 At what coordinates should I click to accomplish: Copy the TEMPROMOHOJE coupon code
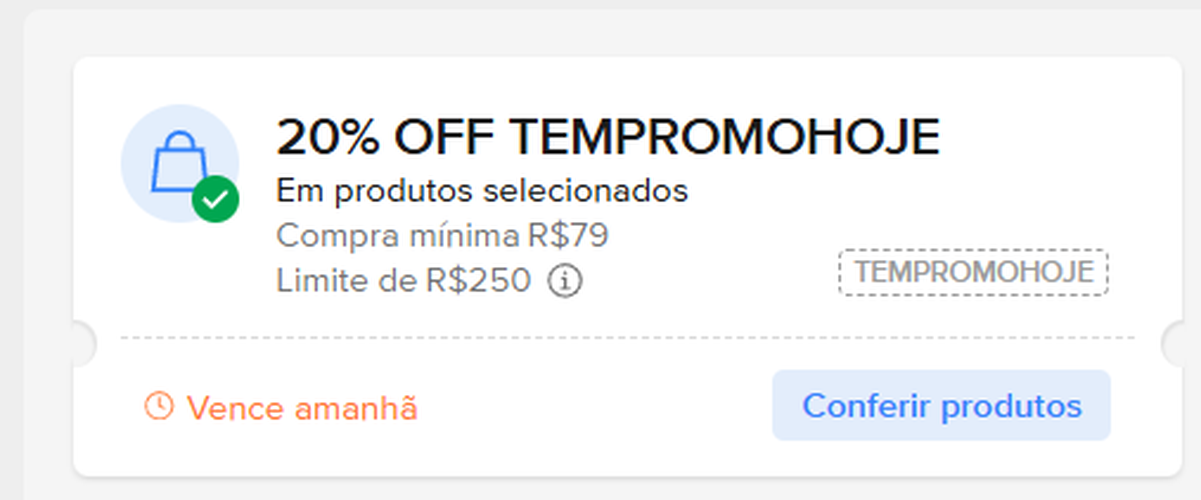coord(973,272)
